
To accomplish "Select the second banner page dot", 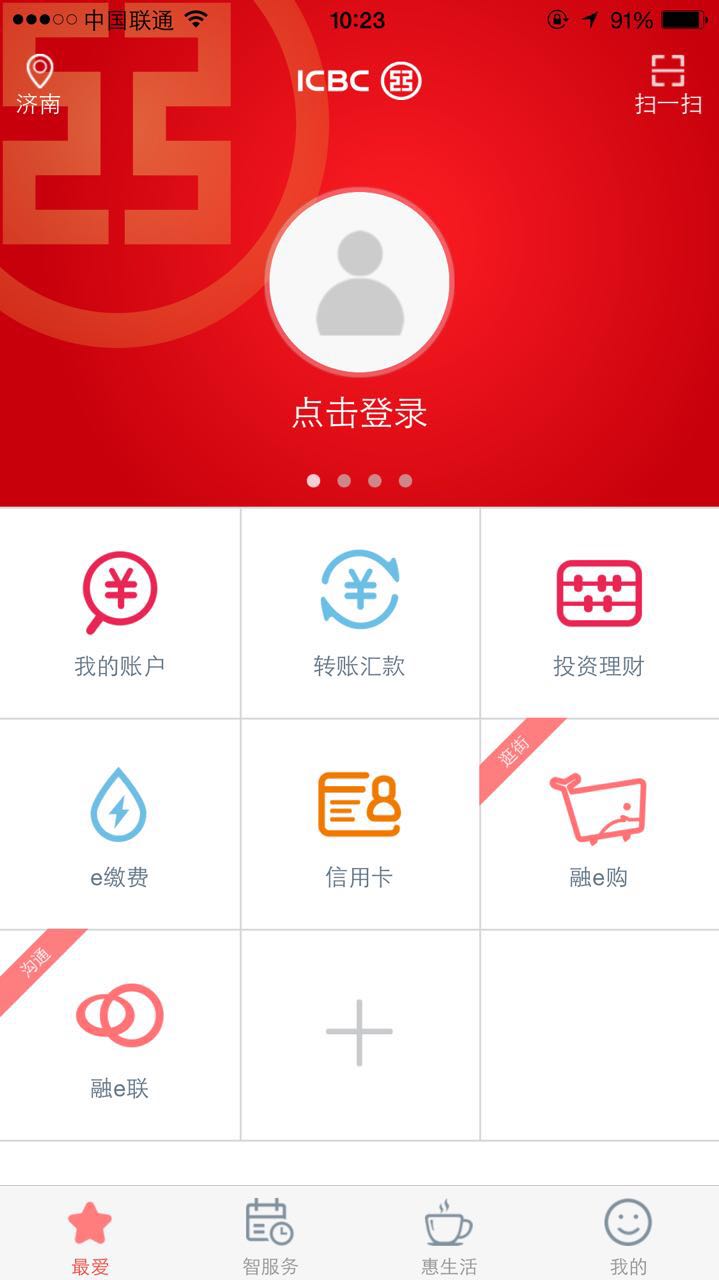I will coord(344,481).
